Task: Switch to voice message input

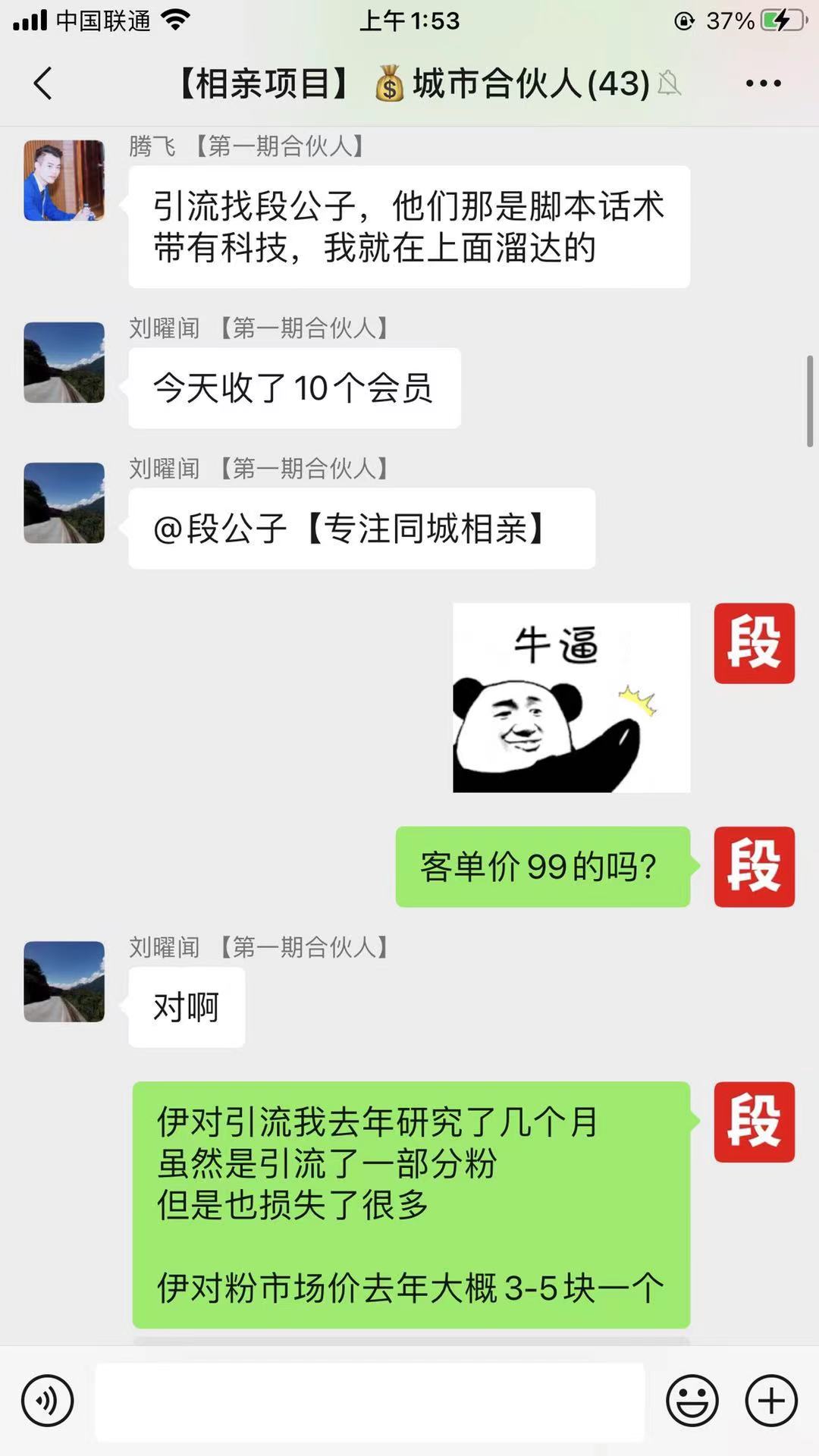Action: [47, 1401]
